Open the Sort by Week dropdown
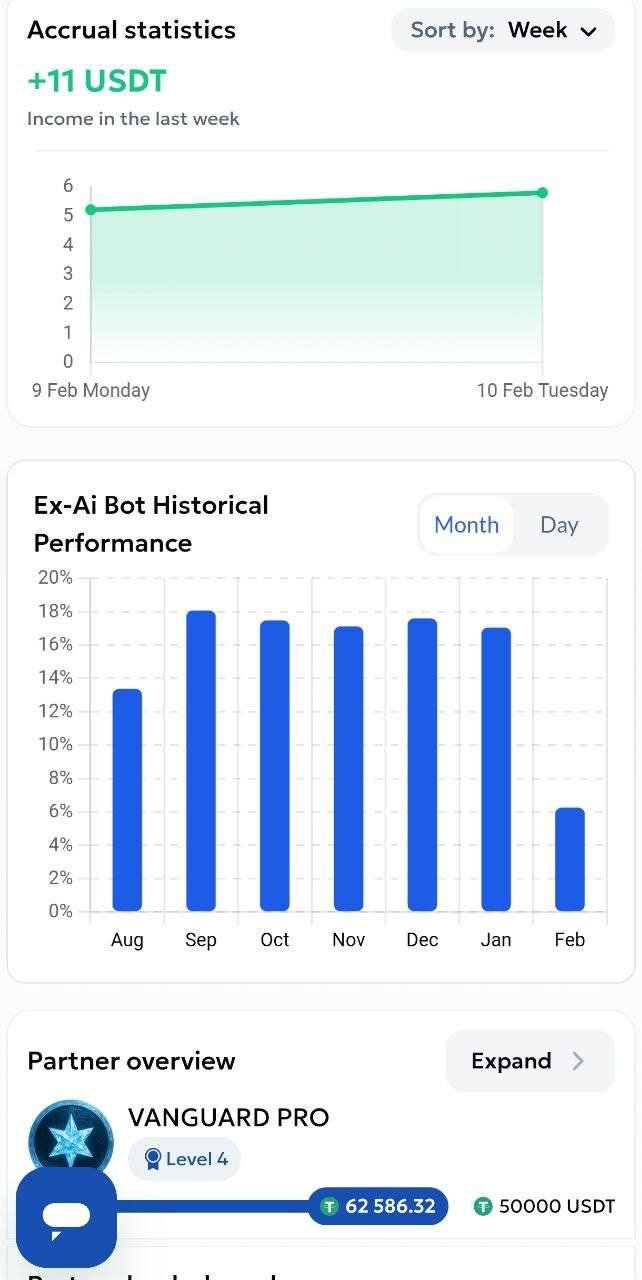This screenshot has width=642, height=1280. point(502,30)
